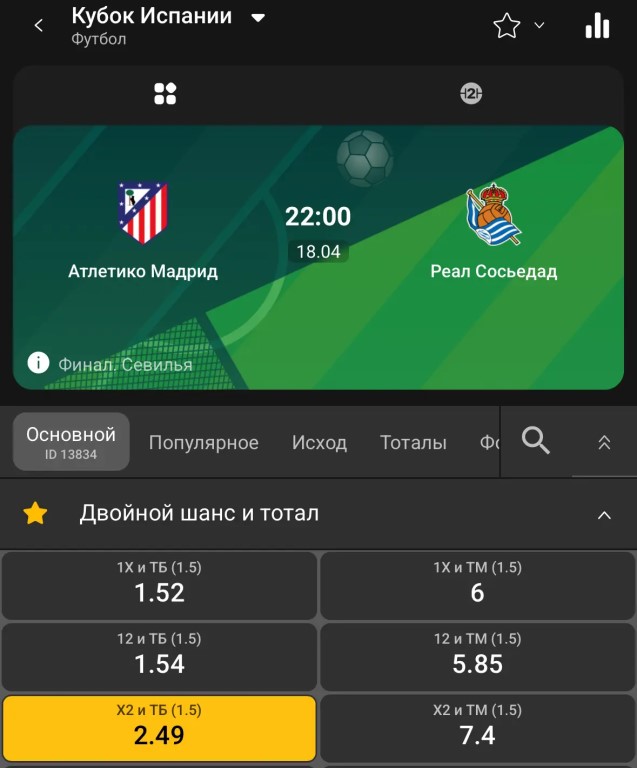Select the Основной markets tab

click(71, 442)
